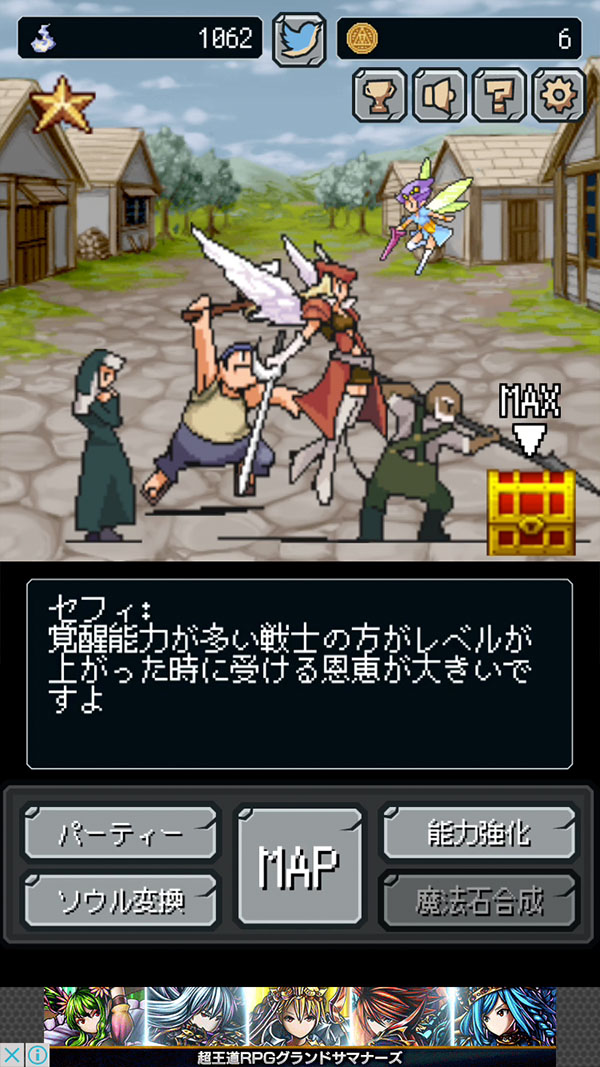Open the パーティー menu
Image resolution: width=600 pixels, height=1067 pixels.
coord(120,835)
